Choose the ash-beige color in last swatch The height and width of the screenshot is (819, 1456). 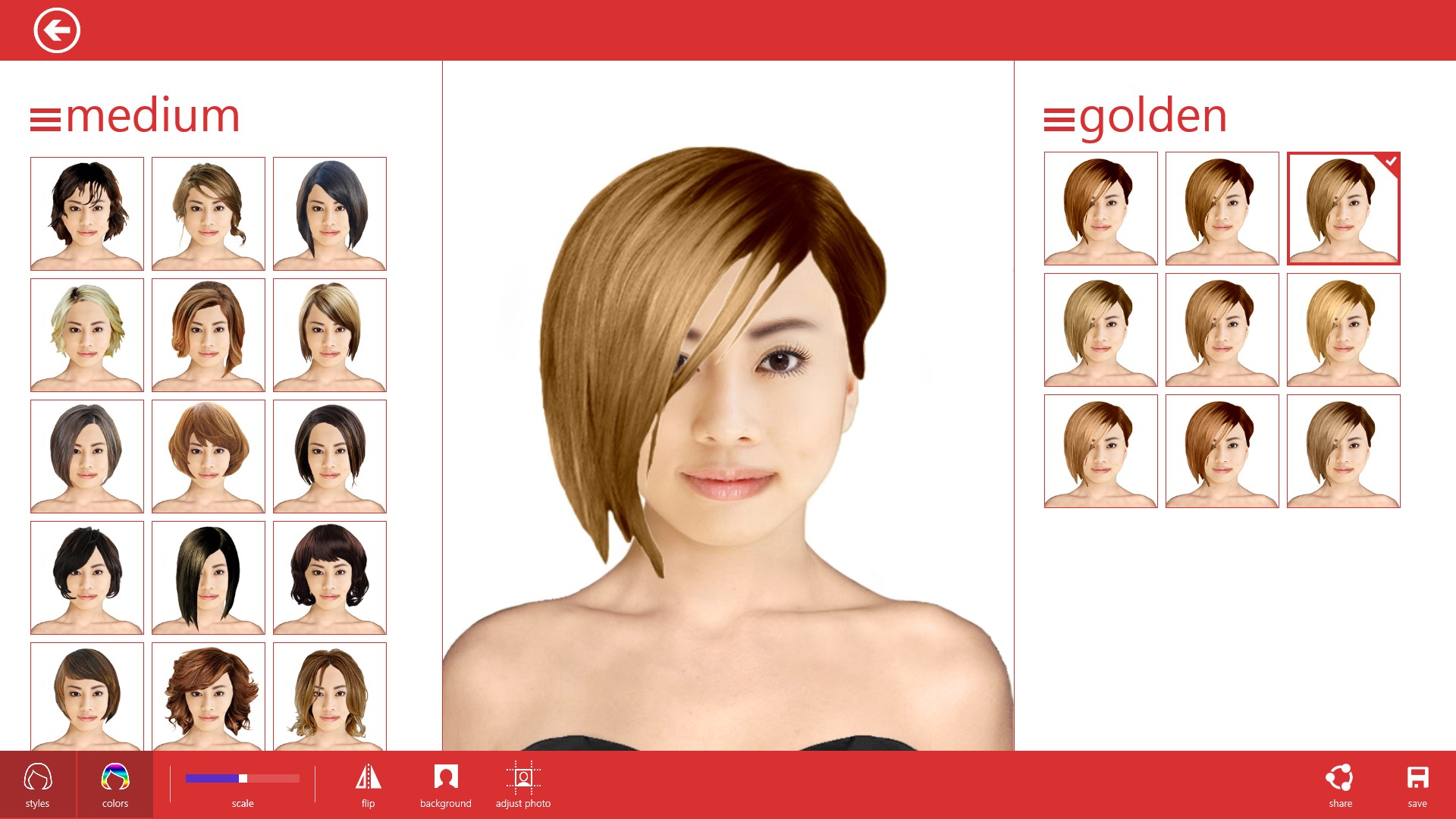(1344, 451)
